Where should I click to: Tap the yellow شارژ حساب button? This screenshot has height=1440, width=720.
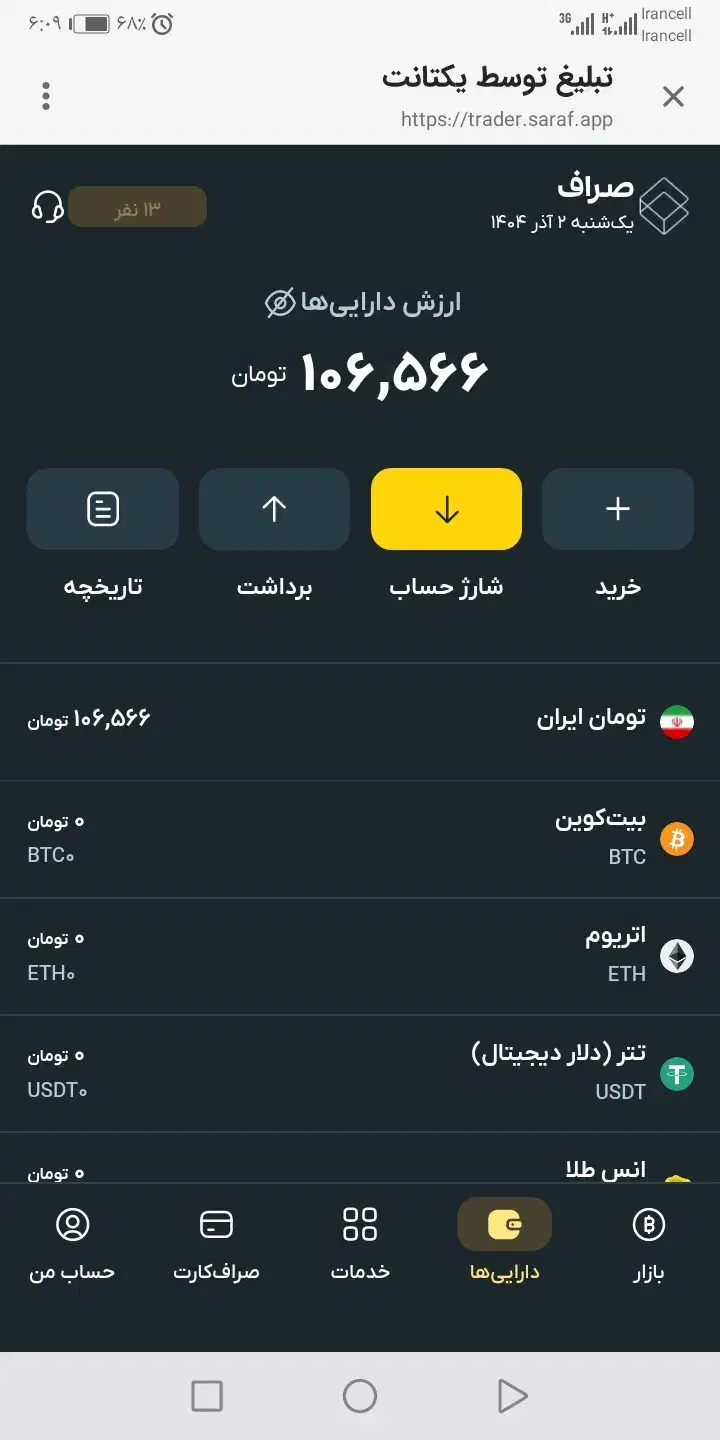pyautogui.click(x=446, y=509)
